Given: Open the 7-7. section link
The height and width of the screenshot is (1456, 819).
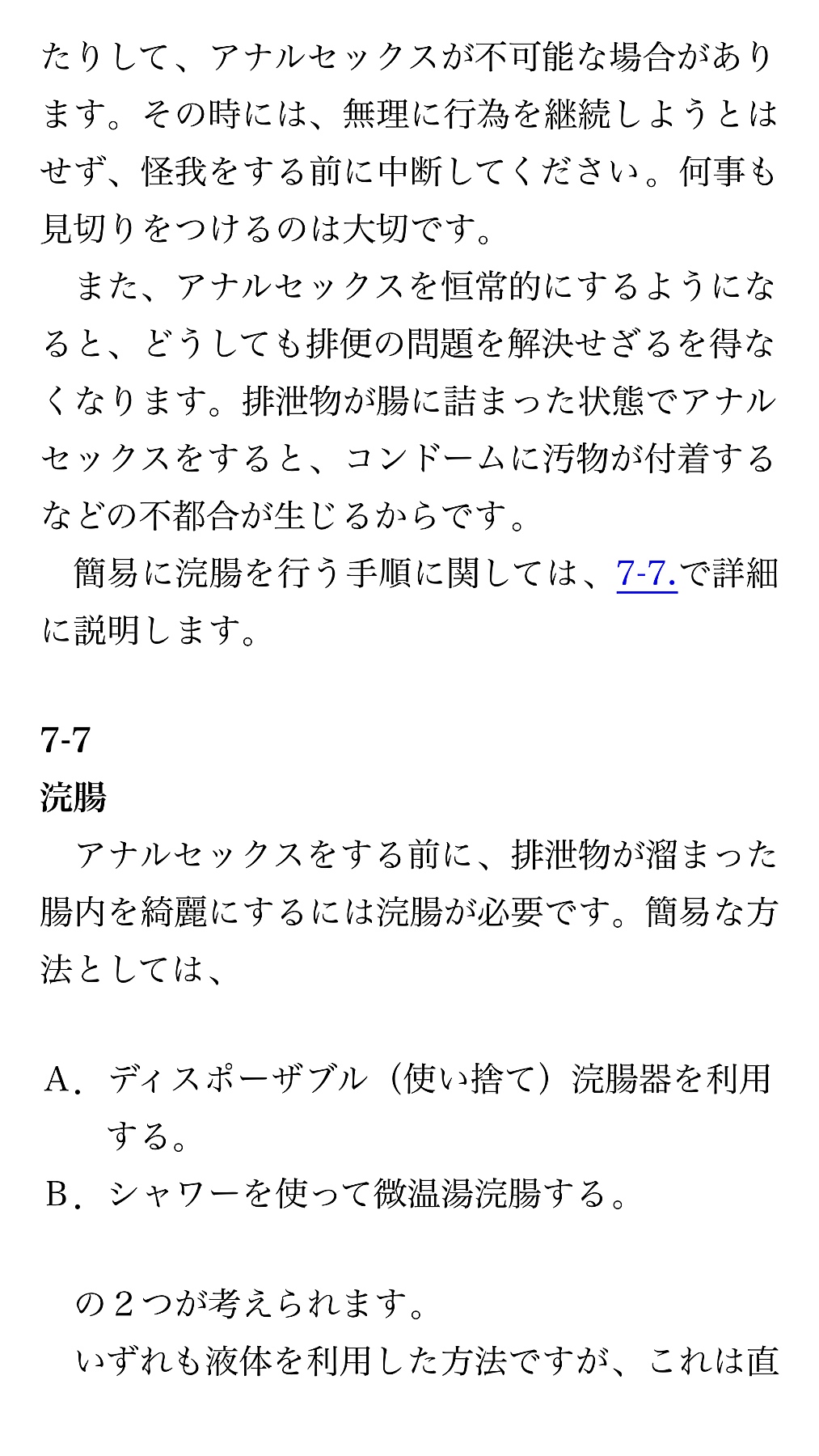Looking at the screenshot, I should coord(647,574).
